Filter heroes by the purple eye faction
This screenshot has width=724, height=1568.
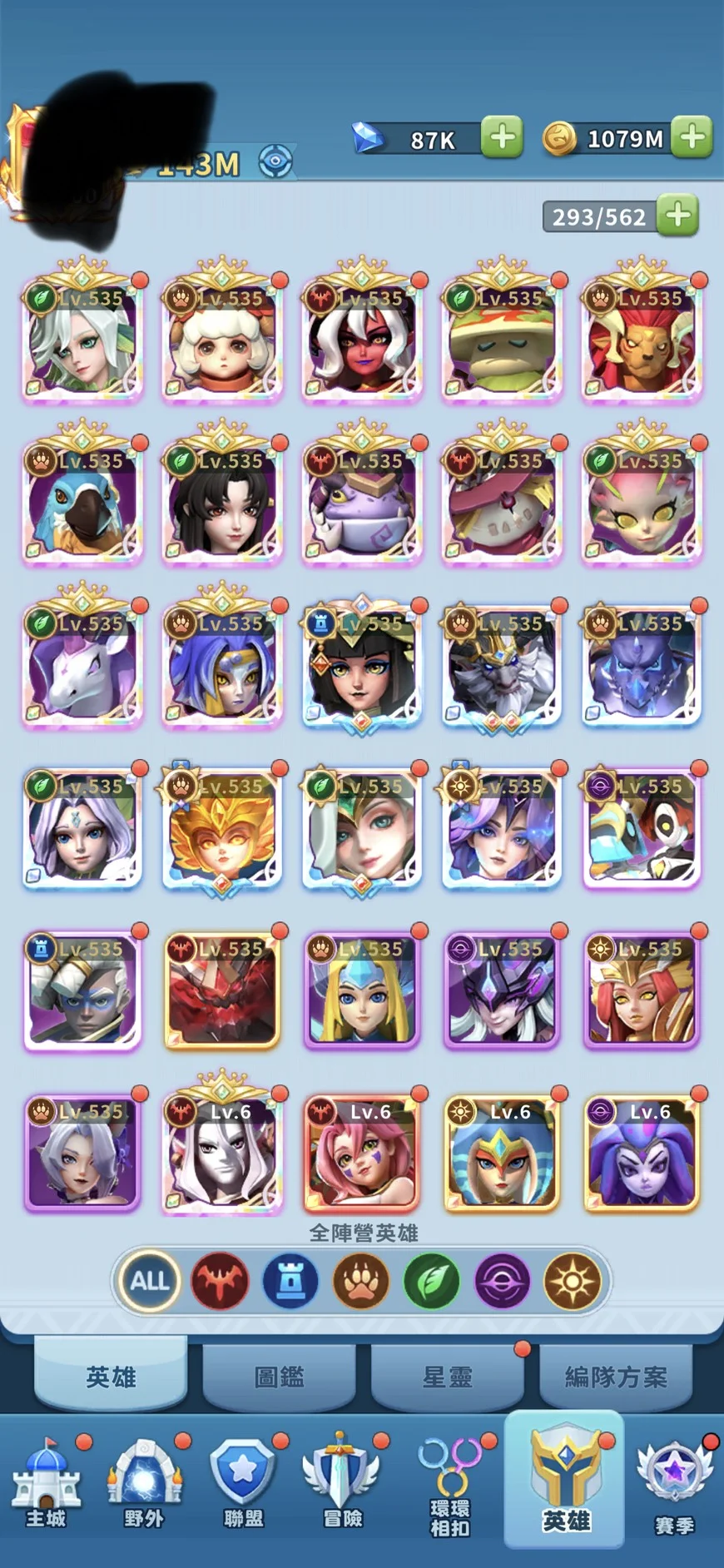click(x=502, y=1281)
